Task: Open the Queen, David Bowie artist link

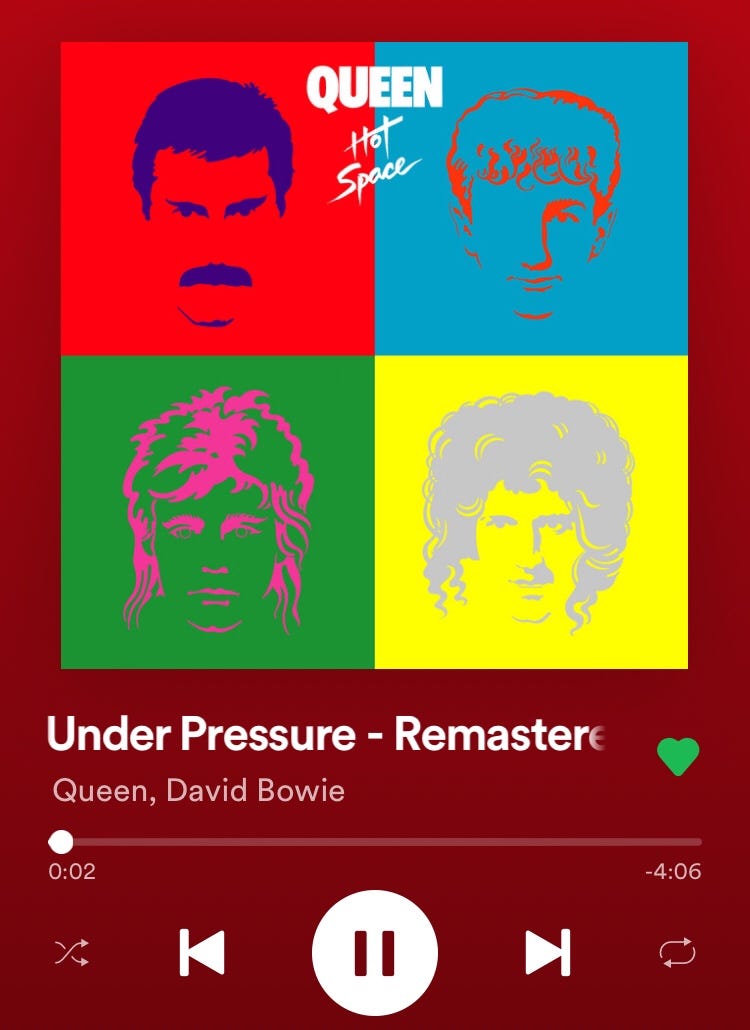Action: pyautogui.click(x=198, y=791)
